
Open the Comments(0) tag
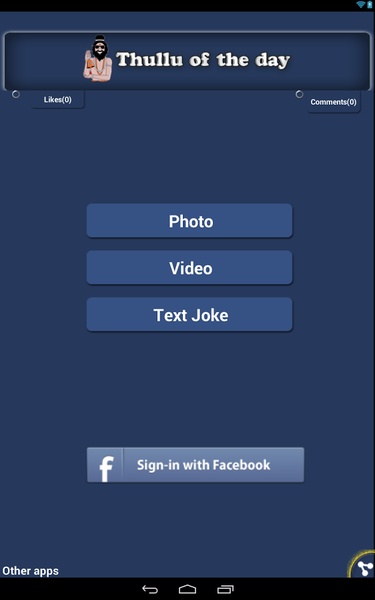333,102
